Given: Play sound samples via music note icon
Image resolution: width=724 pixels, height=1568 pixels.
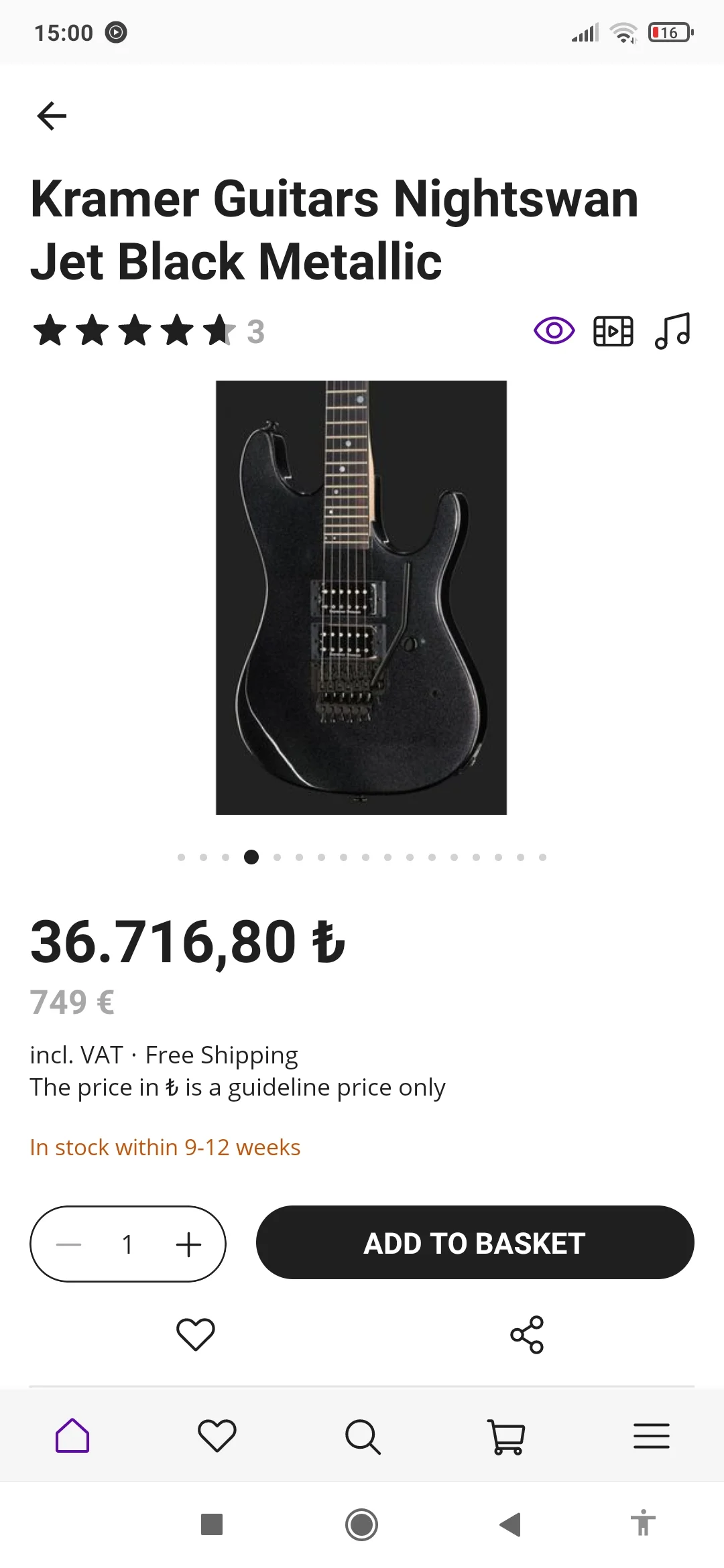Looking at the screenshot, I should coord(672,331).
